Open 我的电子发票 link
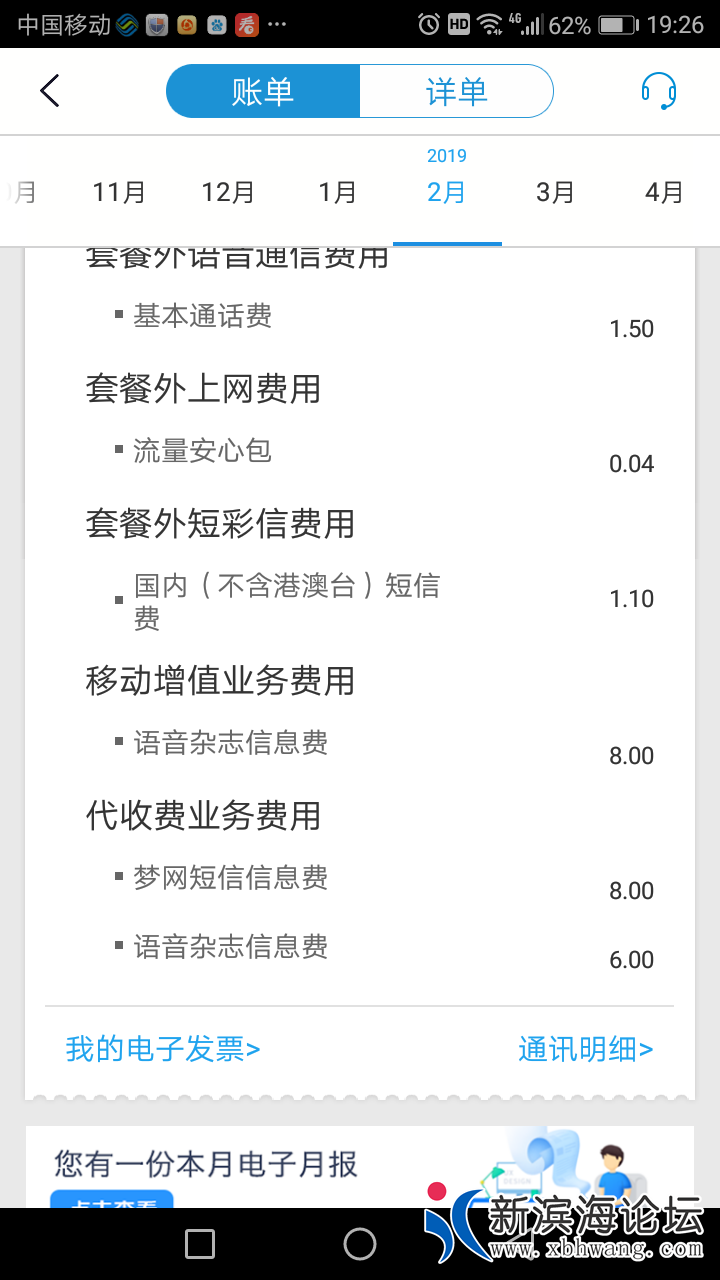Image resolution: width=720 pixels, height=1280 pixels. (x=163, y=1049)
